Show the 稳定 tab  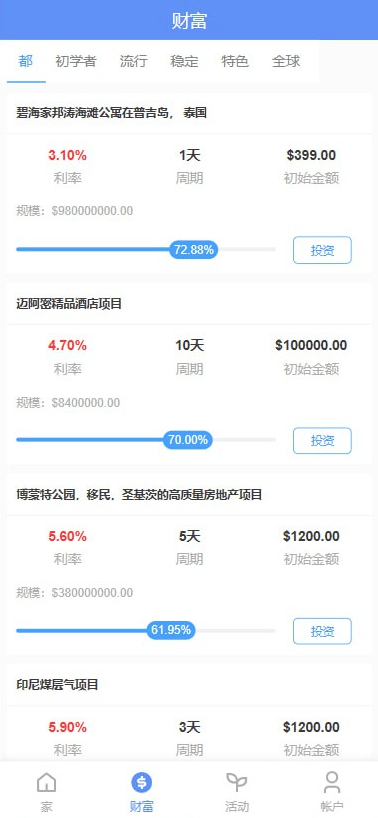point(185,62)
